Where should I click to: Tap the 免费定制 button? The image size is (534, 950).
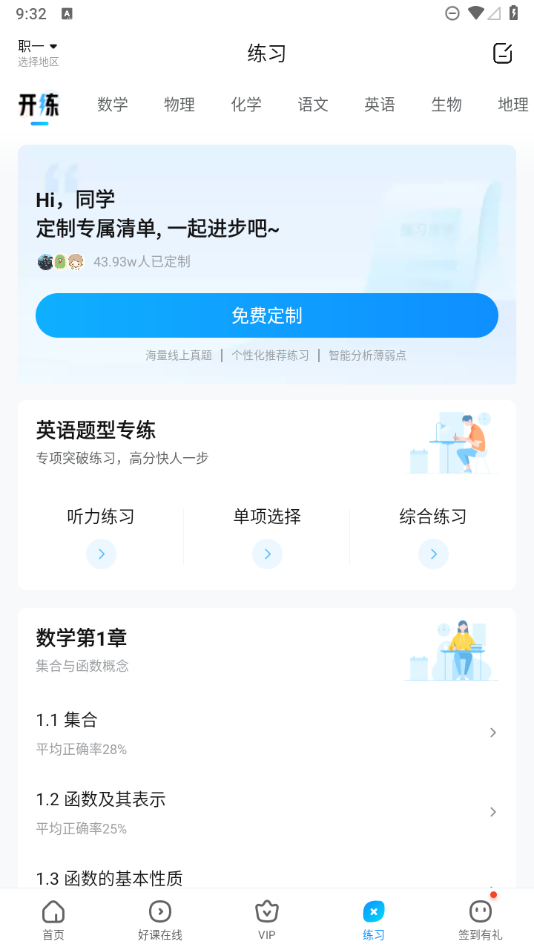[x=267, y=316]
